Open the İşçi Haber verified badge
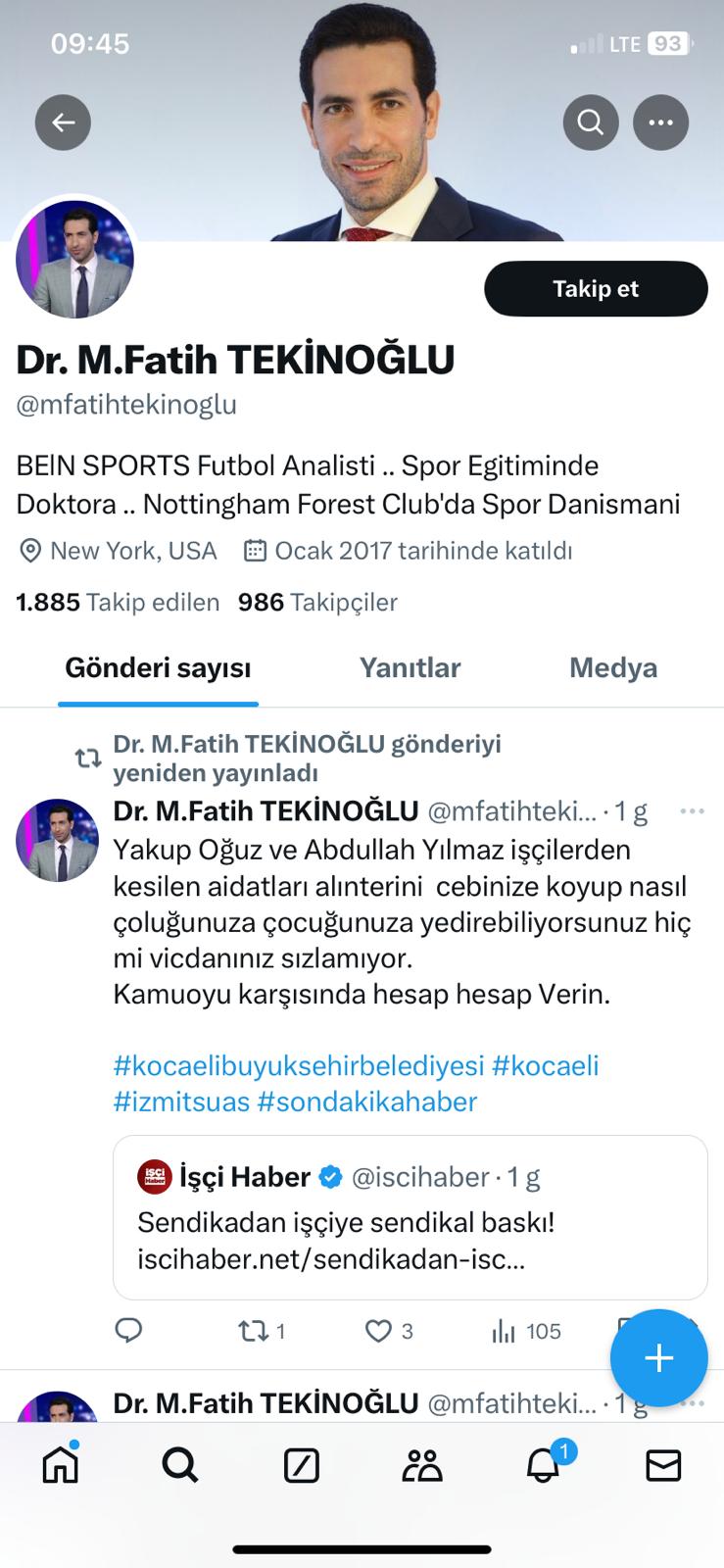The image size is (724, 1568). point(331,1177)
